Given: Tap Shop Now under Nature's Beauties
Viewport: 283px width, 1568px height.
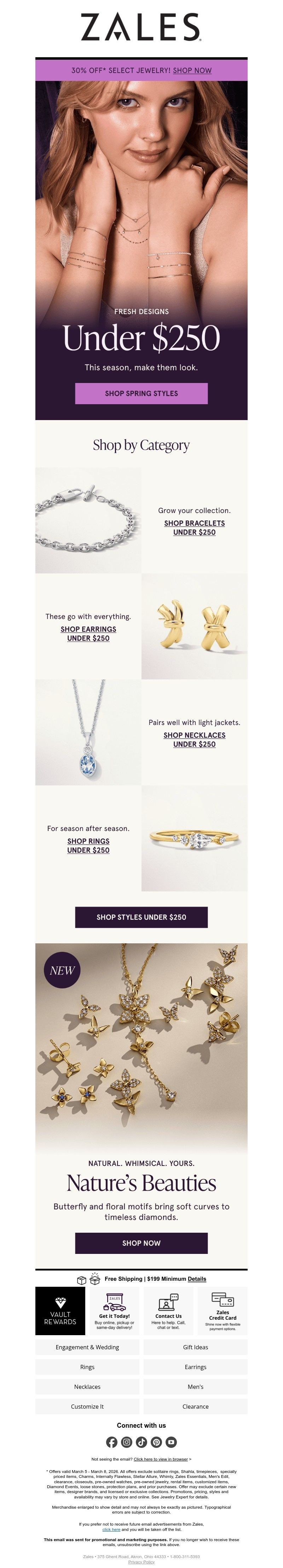Looking at the screenshot, I should 141,1242.
